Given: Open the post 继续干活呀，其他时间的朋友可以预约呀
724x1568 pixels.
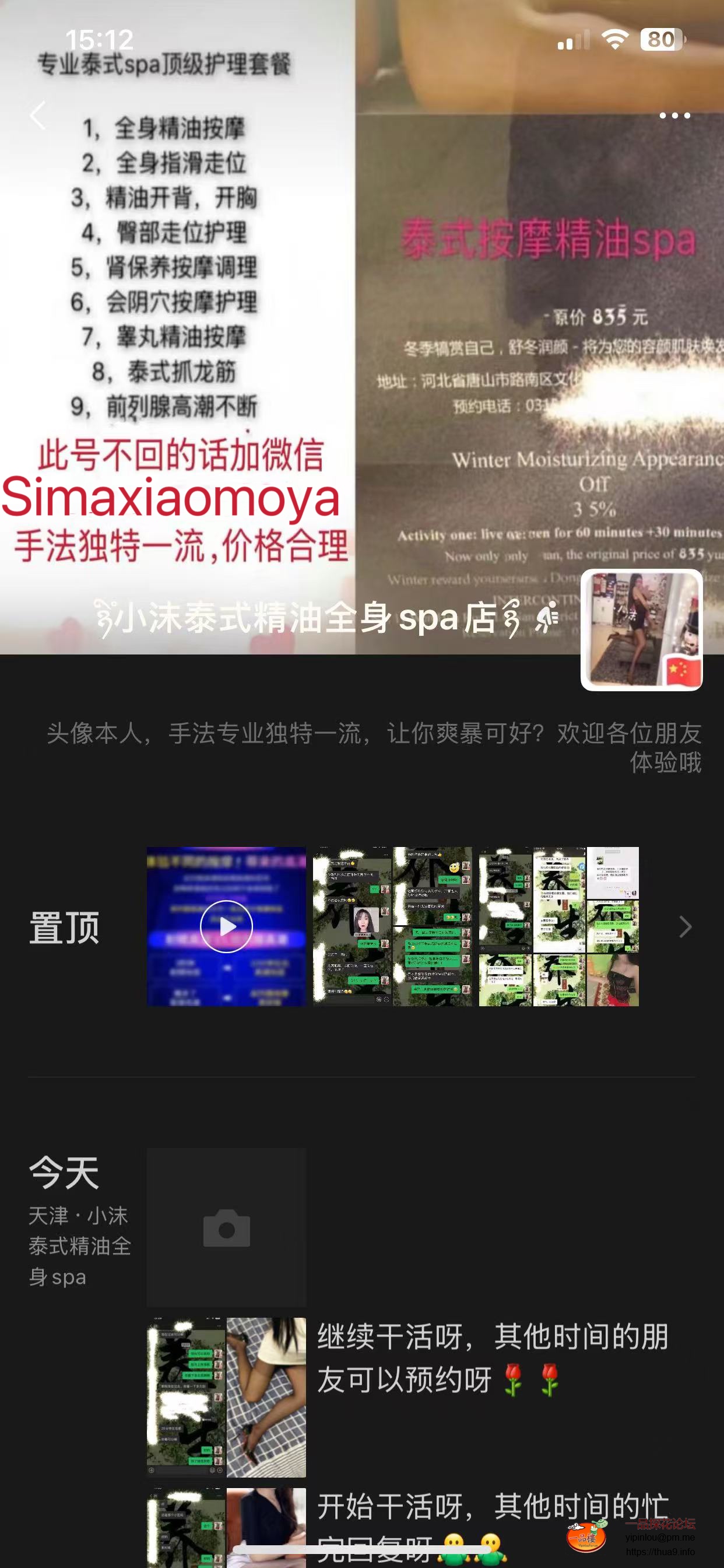Looking at the screenshot, I should point(491,1359).
